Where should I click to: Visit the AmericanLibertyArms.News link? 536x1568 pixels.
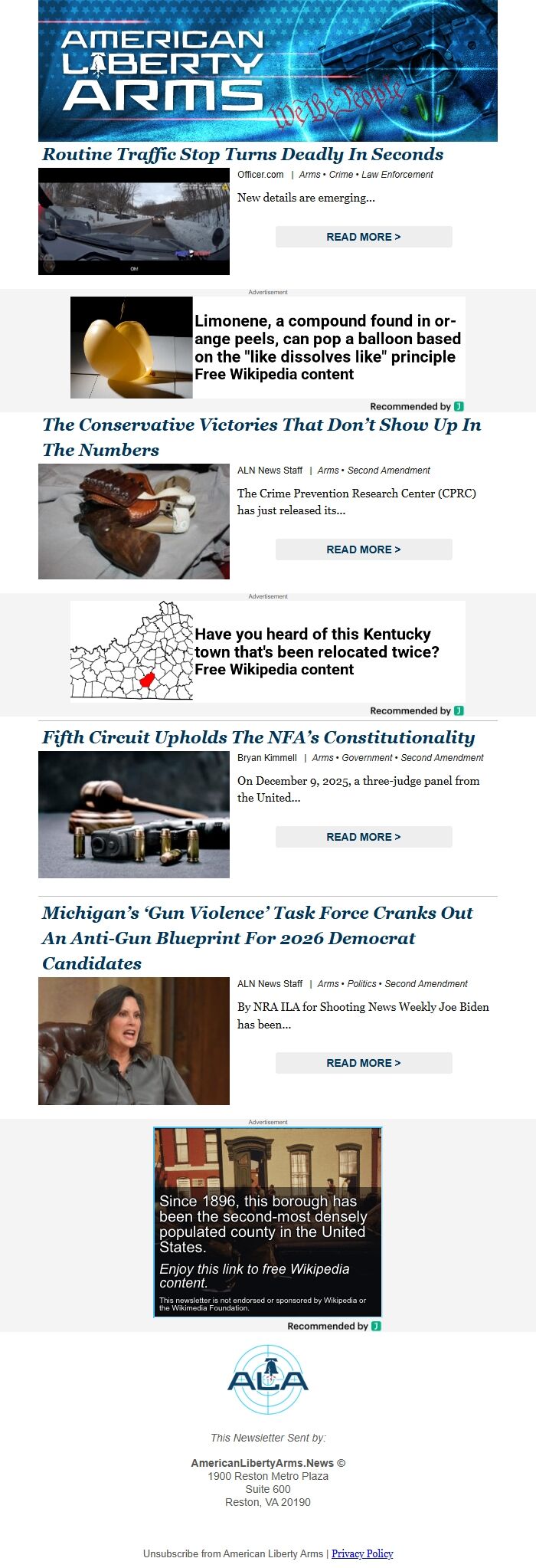tap(263, 1463)
